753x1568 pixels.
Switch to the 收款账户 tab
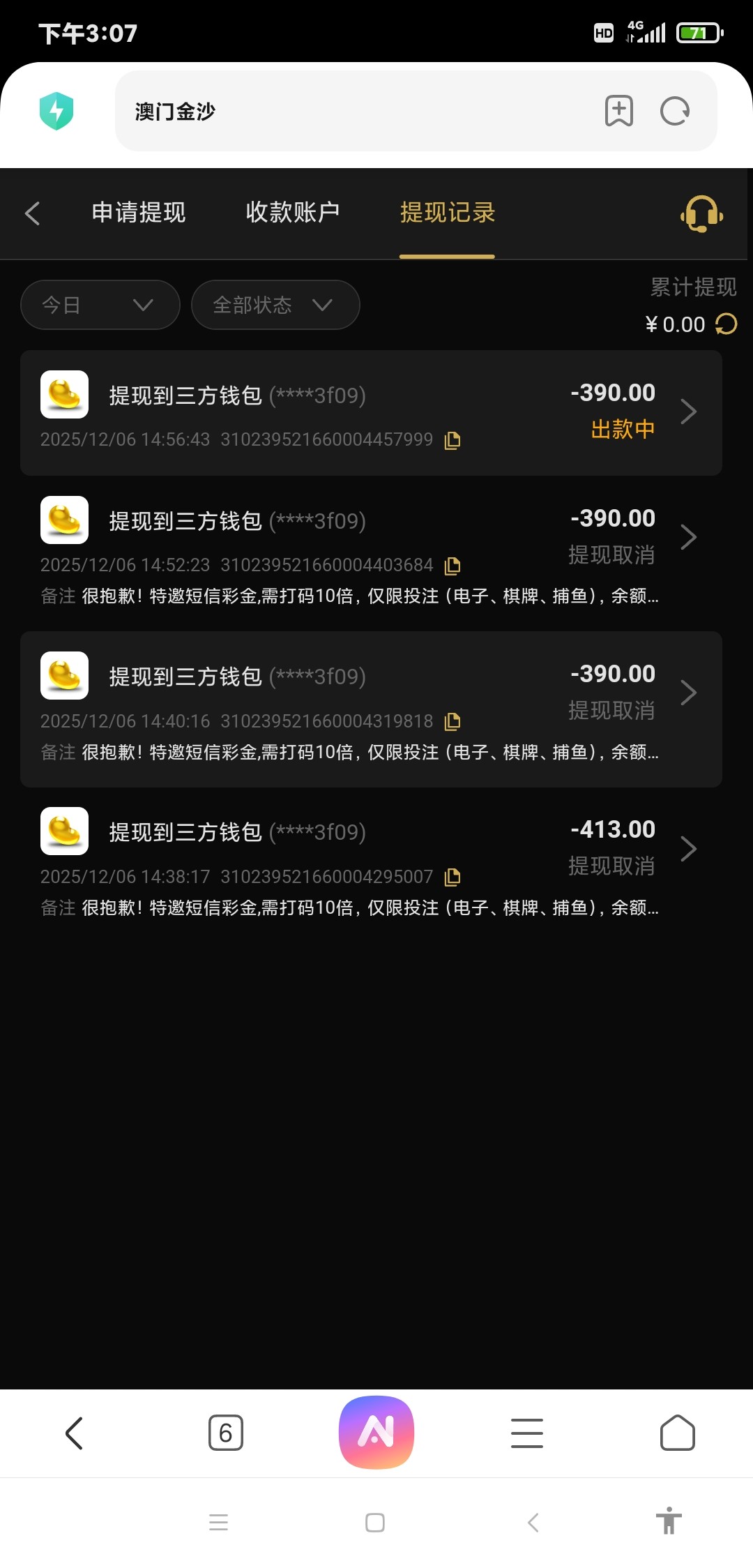pos(293,213)
